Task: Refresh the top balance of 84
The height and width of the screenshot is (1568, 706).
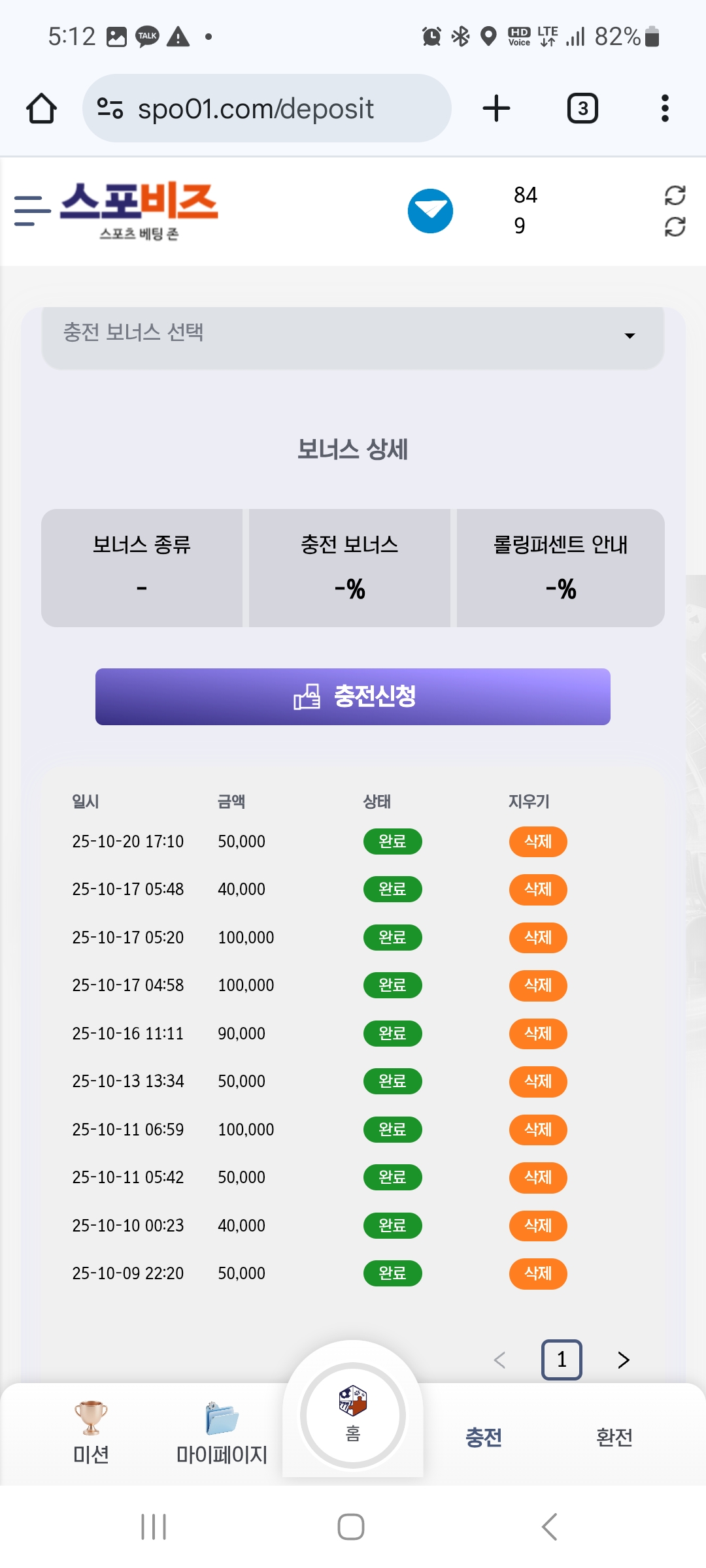Action: click(x=675, y=195)
